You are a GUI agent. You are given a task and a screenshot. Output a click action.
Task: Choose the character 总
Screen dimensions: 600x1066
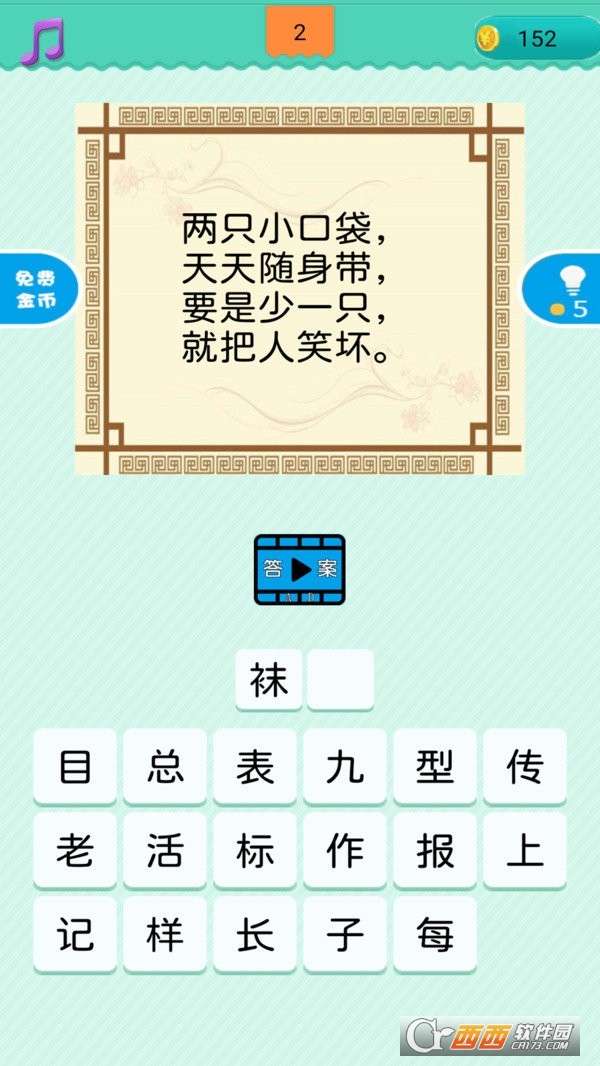click(164, 767)
